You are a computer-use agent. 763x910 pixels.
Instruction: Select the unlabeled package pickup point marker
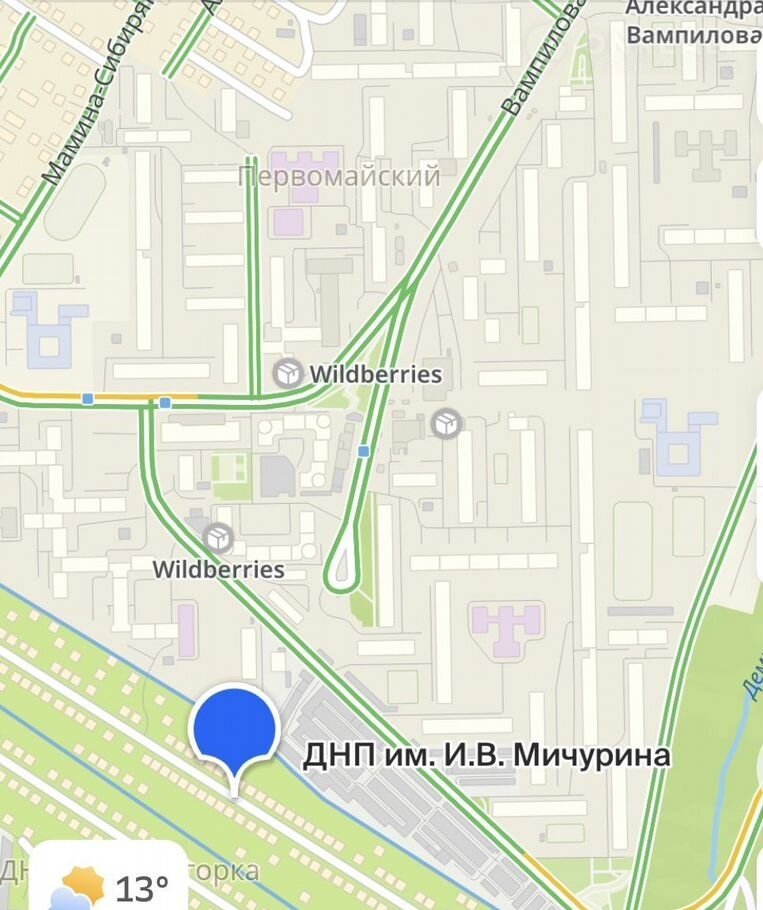pos(447,424)
